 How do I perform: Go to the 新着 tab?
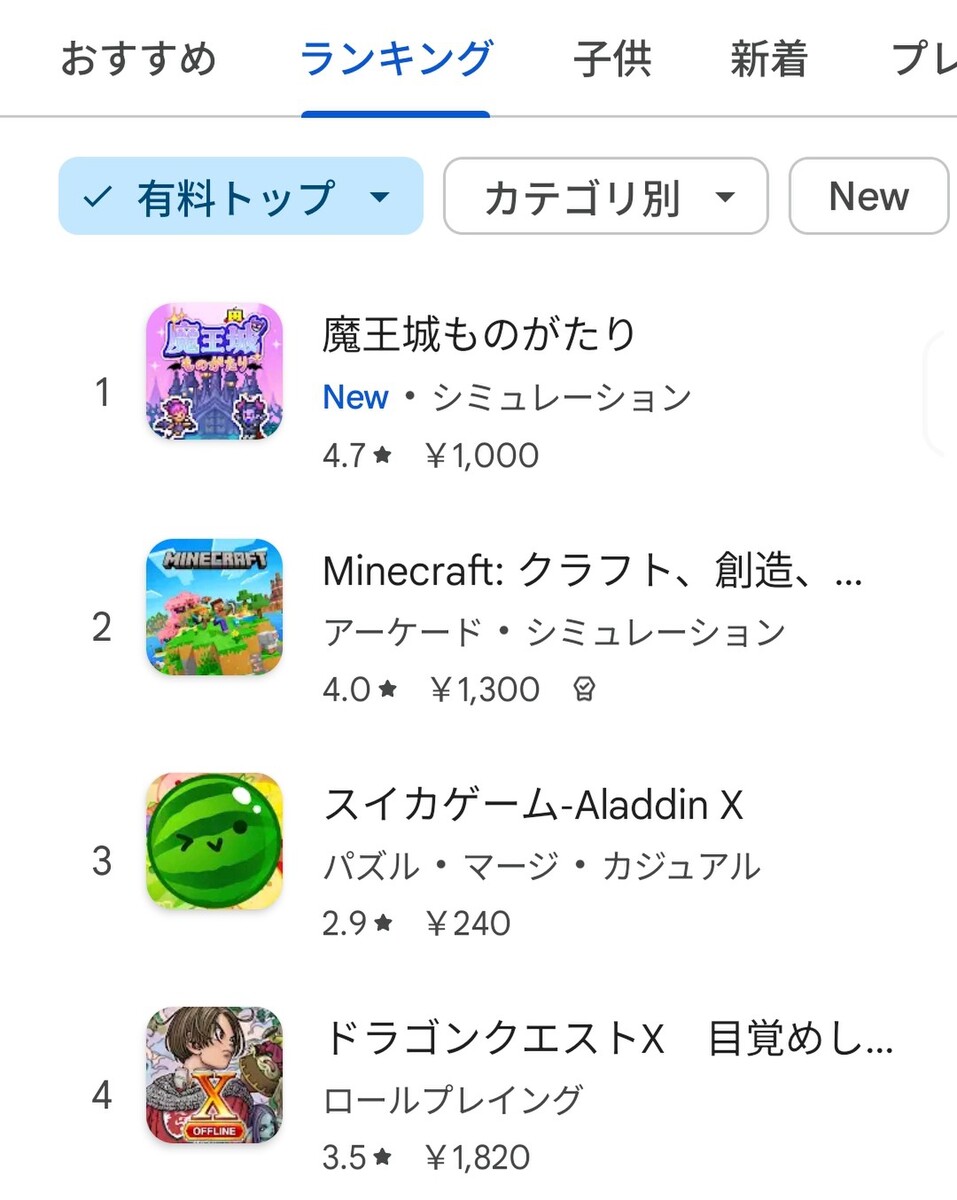768,60
